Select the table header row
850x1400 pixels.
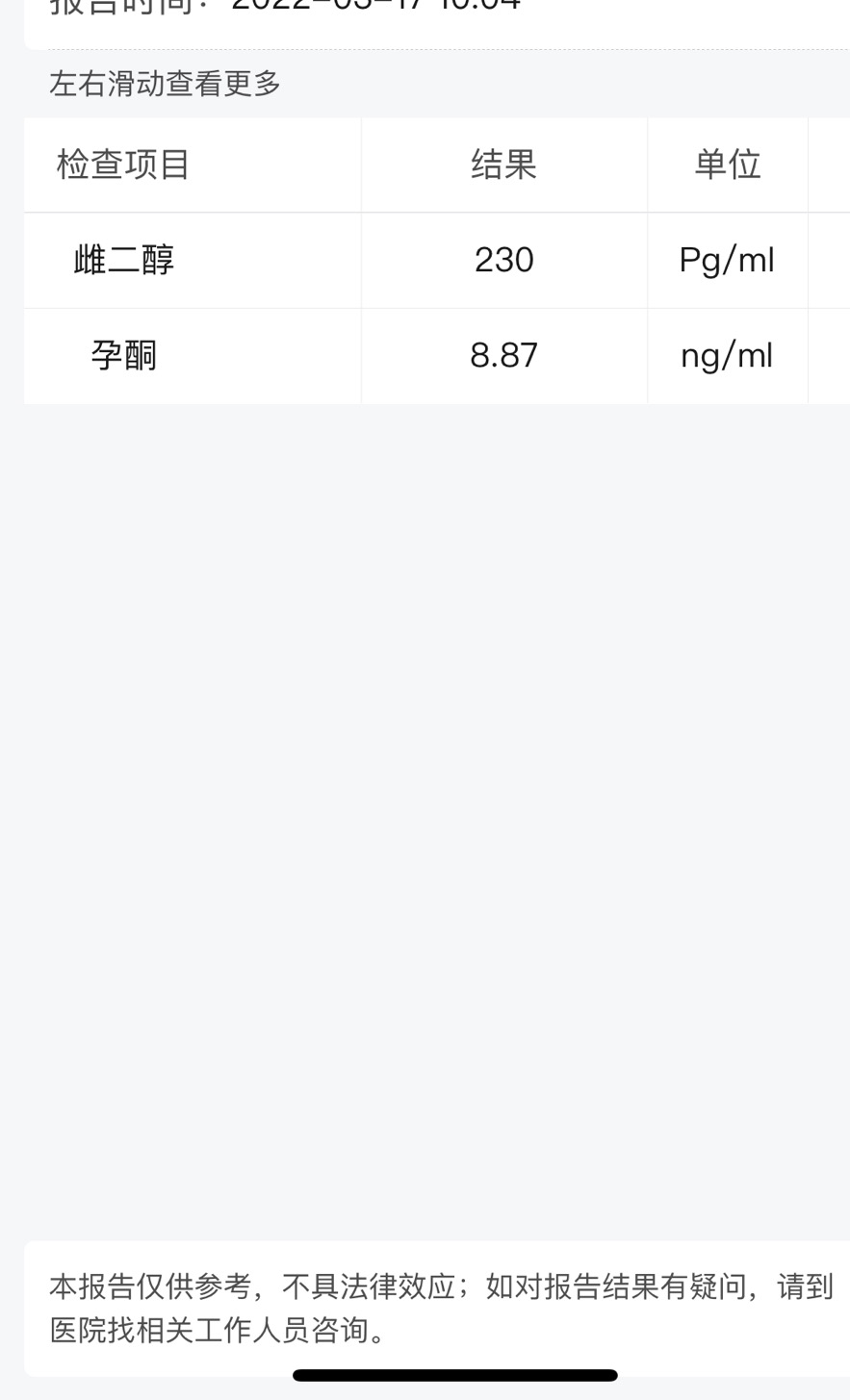424,164
